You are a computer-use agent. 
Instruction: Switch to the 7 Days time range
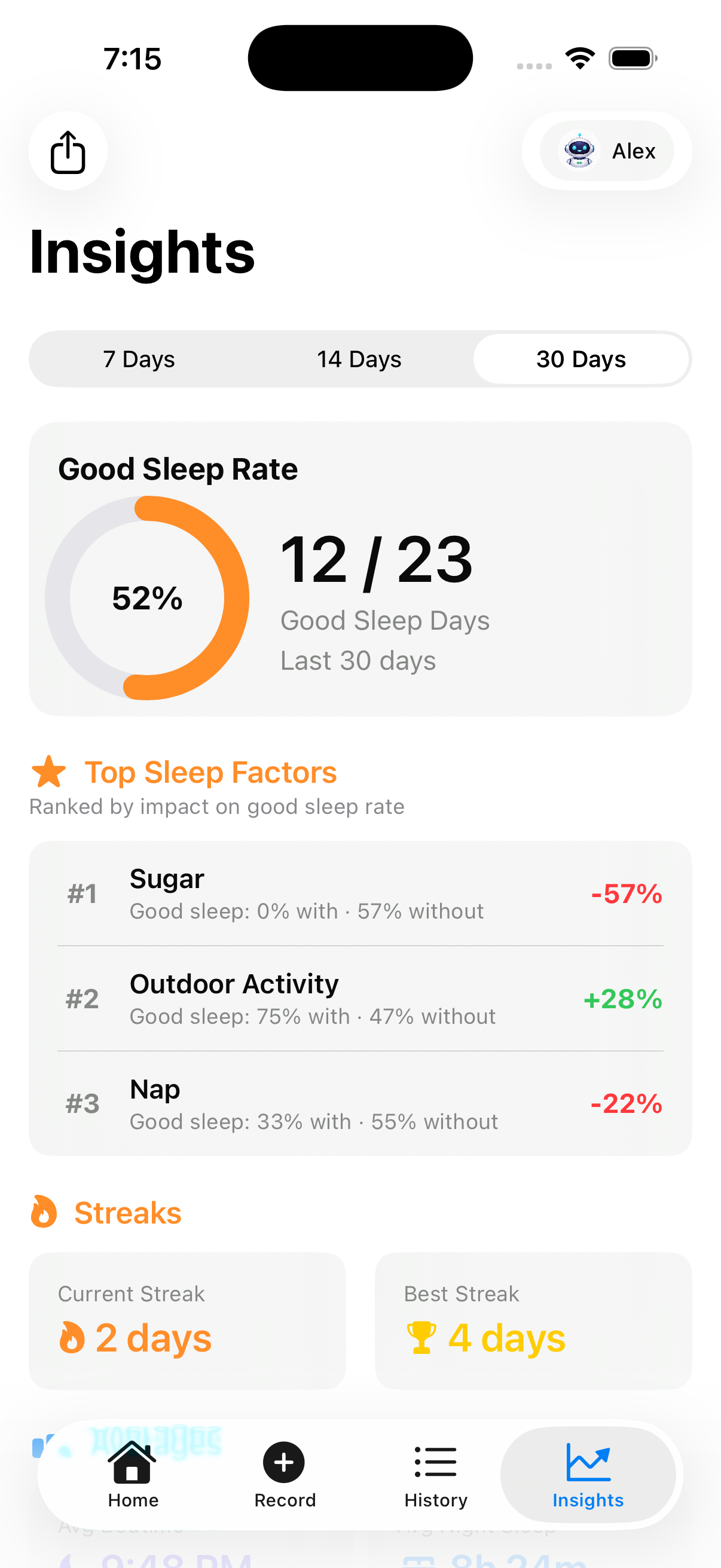pyautogui.click(x=139, y=359)
